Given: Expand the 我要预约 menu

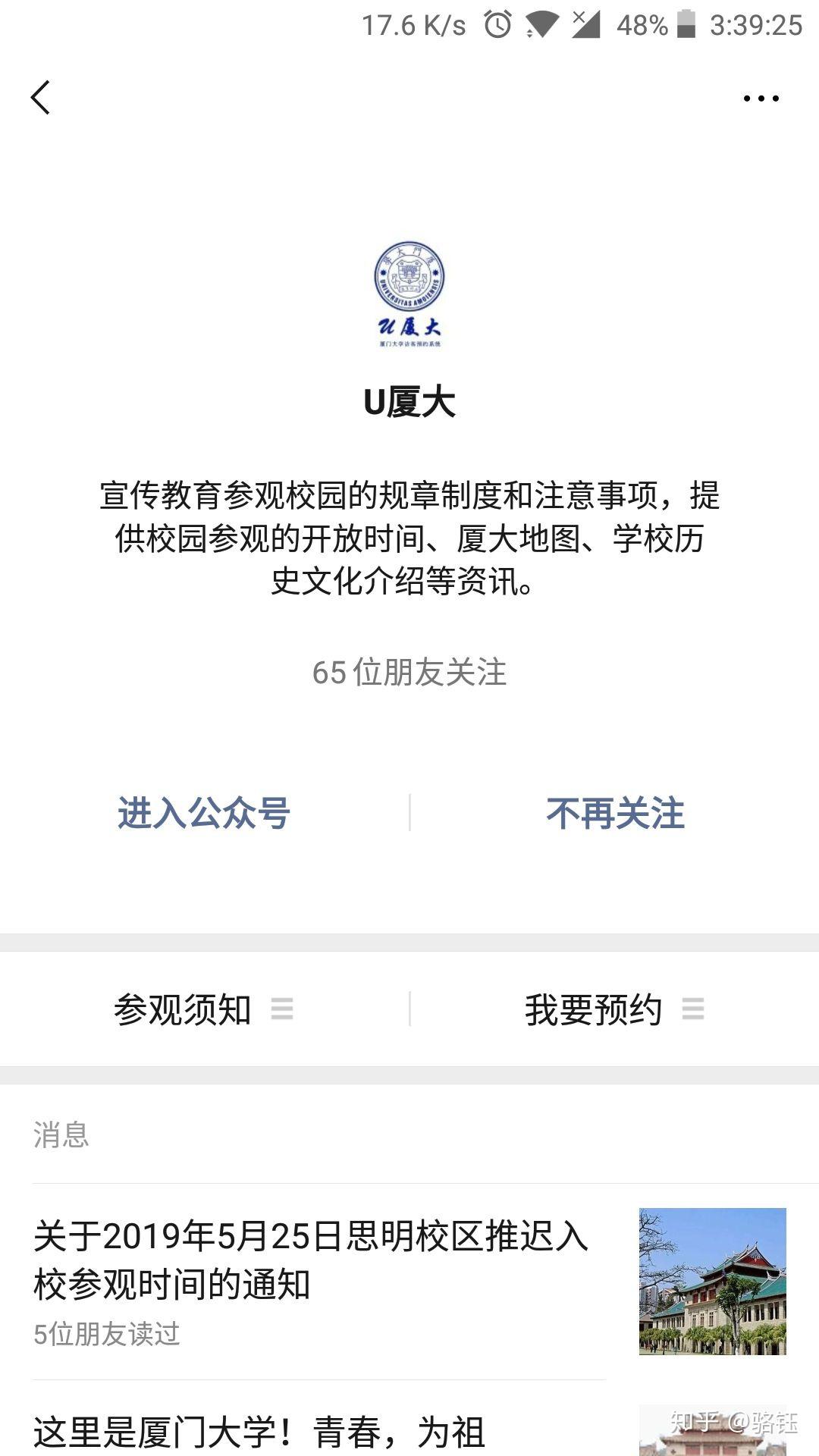Looking at the screenshot, I should (x=615, y=1009).
